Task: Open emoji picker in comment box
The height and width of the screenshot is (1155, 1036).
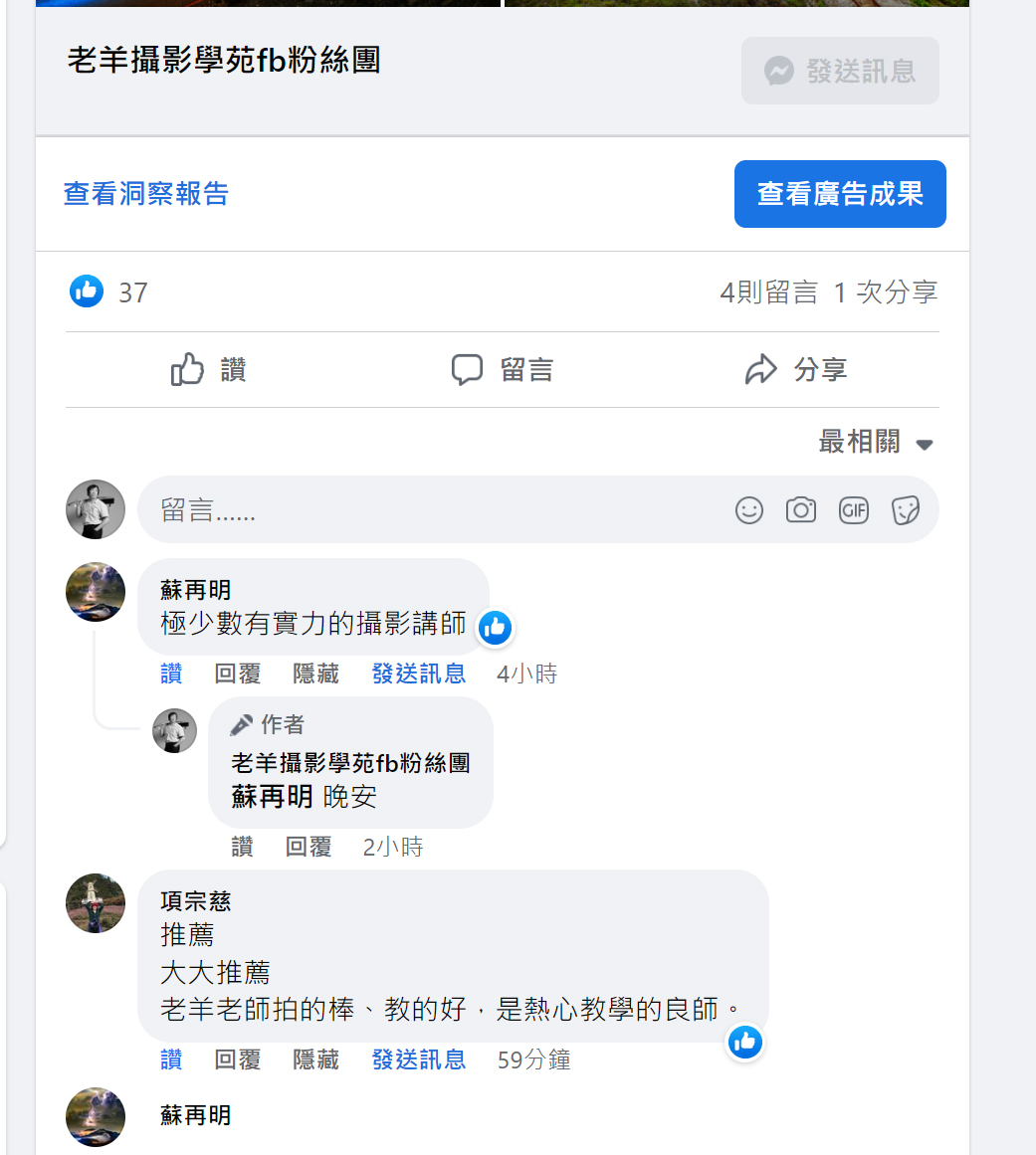Action: [749, 510]
